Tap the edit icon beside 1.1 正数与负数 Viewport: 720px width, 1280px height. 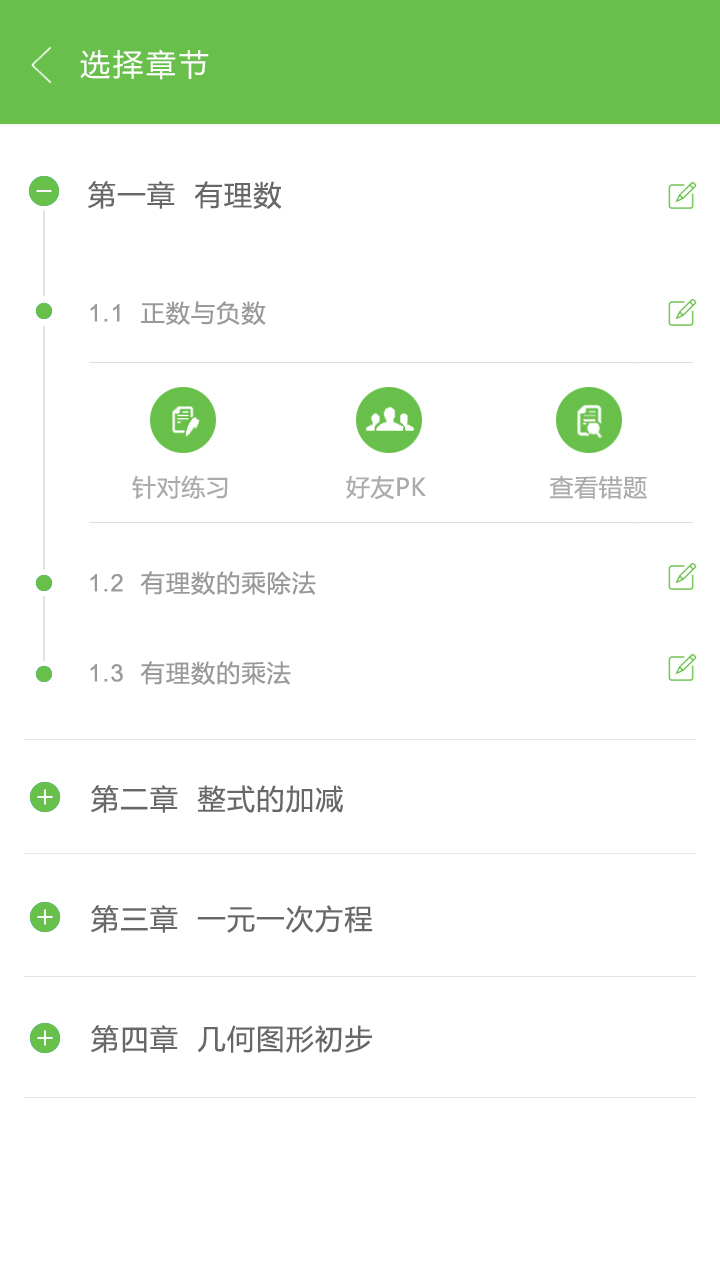[682, 312]
